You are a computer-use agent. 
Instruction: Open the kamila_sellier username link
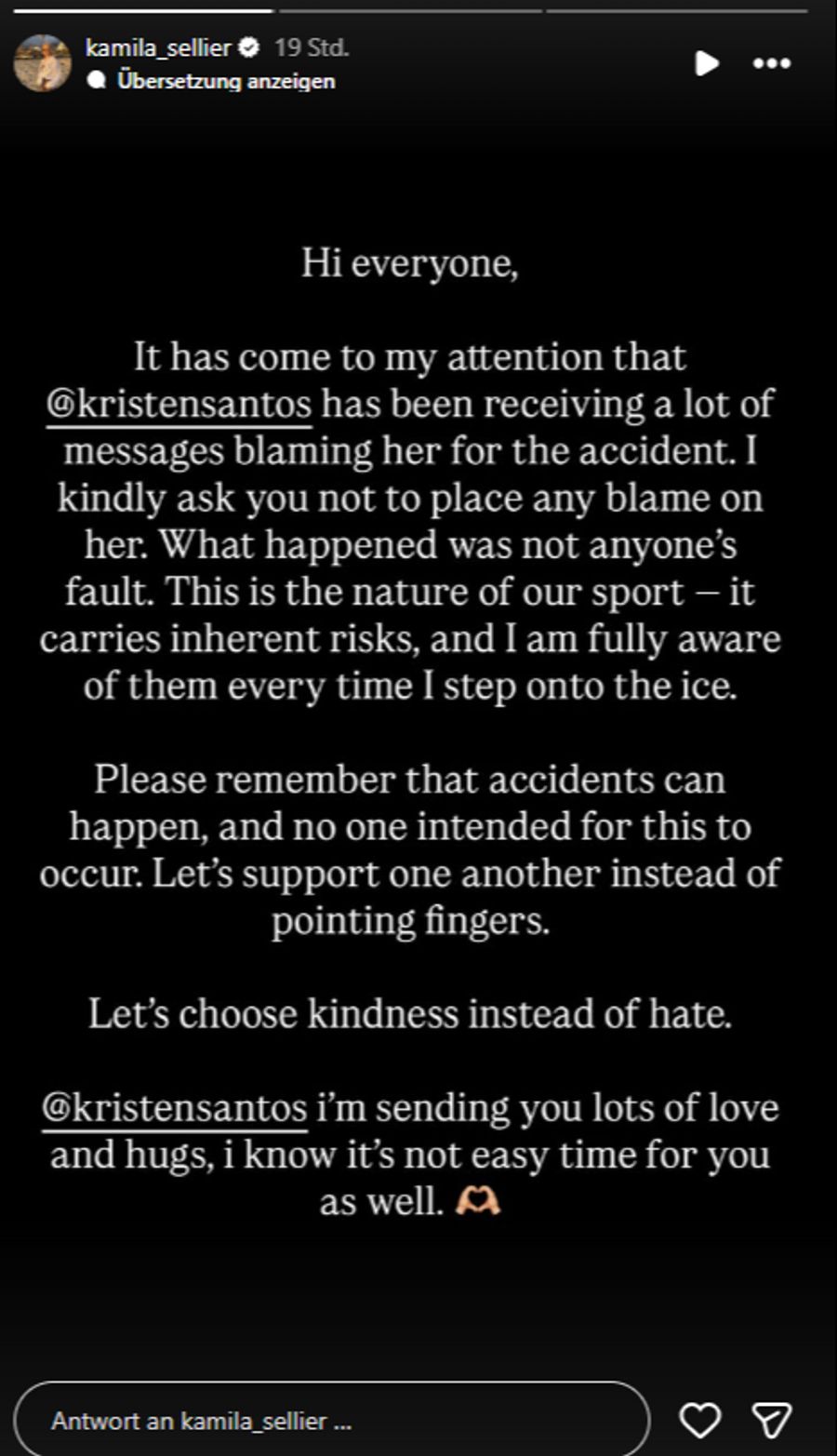158,47
